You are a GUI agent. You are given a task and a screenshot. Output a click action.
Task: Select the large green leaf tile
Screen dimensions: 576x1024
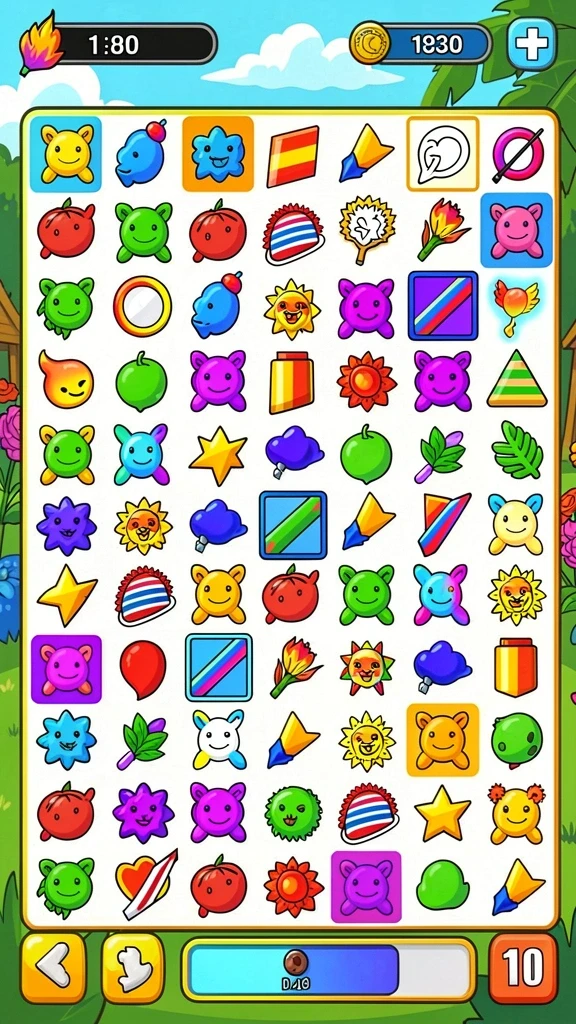[517, 449]
